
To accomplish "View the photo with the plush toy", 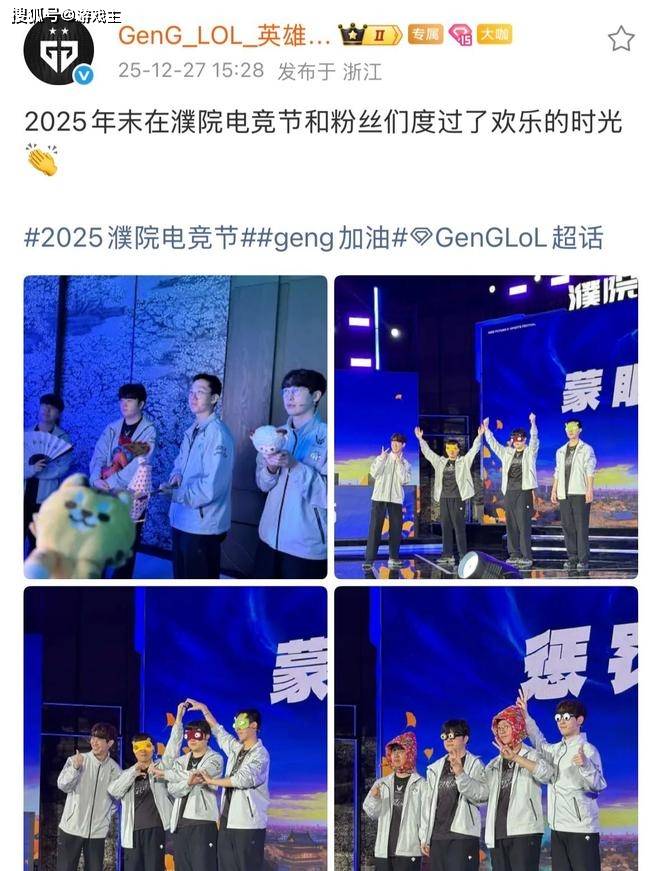I will point(175,427).
